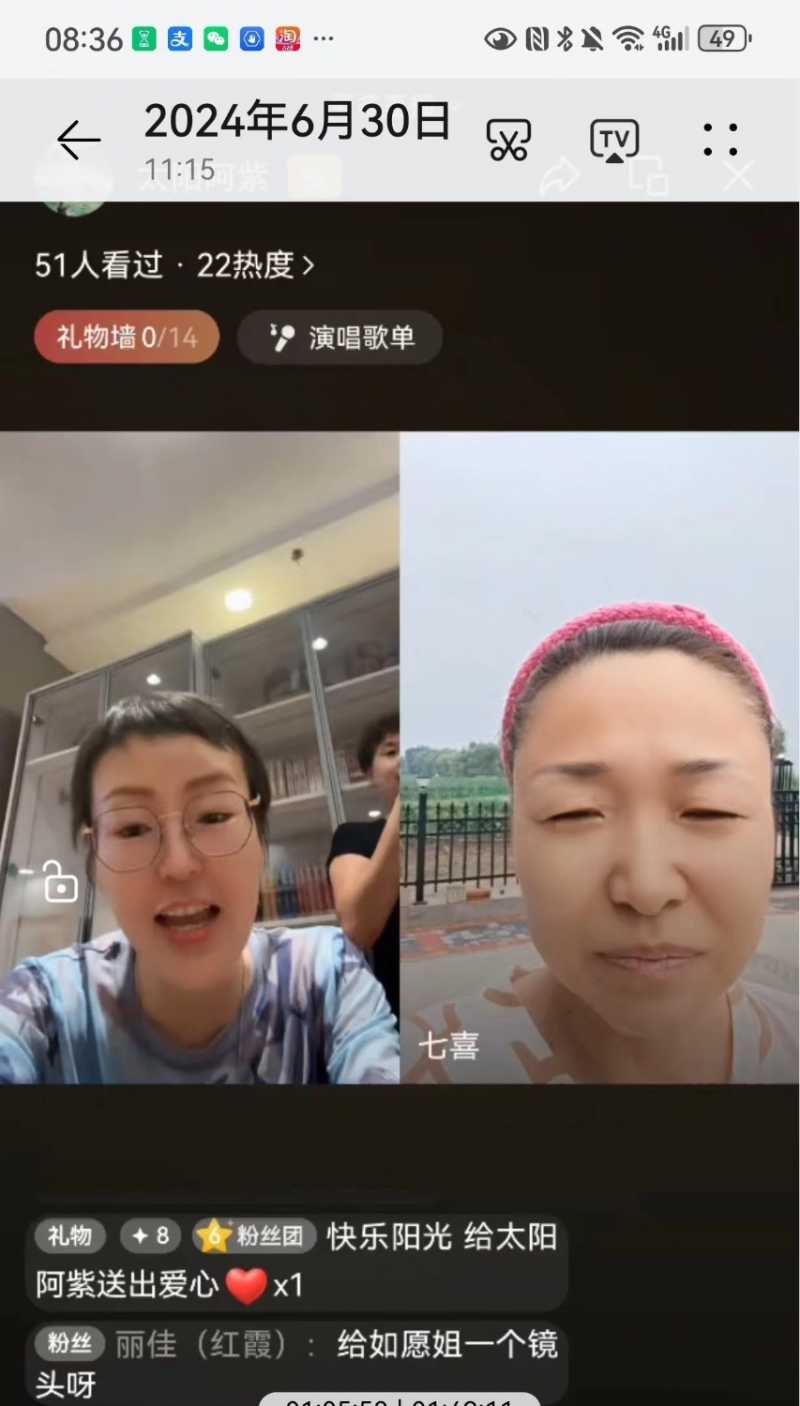Viewport: 800px width, 1406px height.
Task: Go back from the video player
Action: click(78, 140)
